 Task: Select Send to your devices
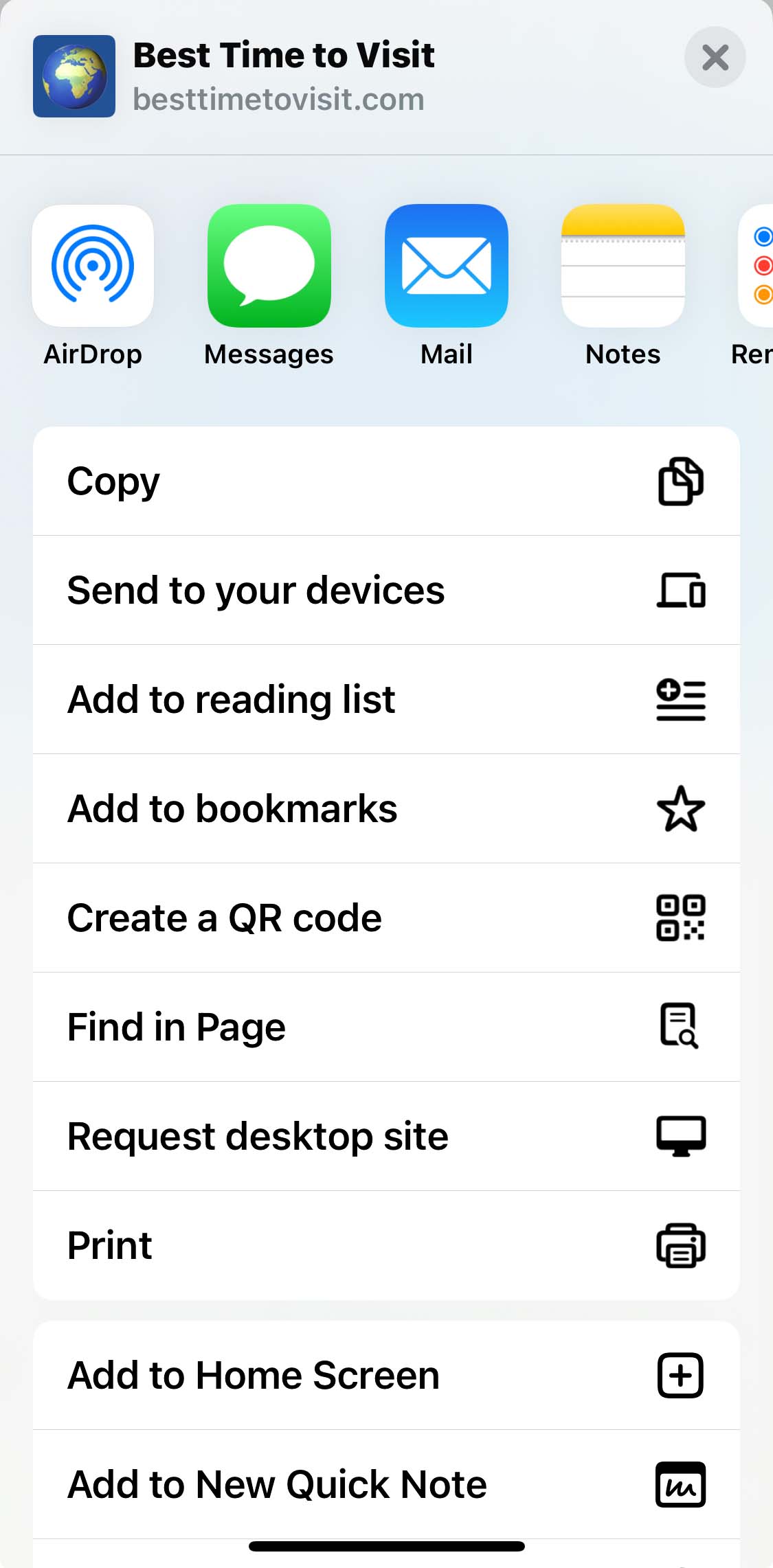click(x=386, y=590)
